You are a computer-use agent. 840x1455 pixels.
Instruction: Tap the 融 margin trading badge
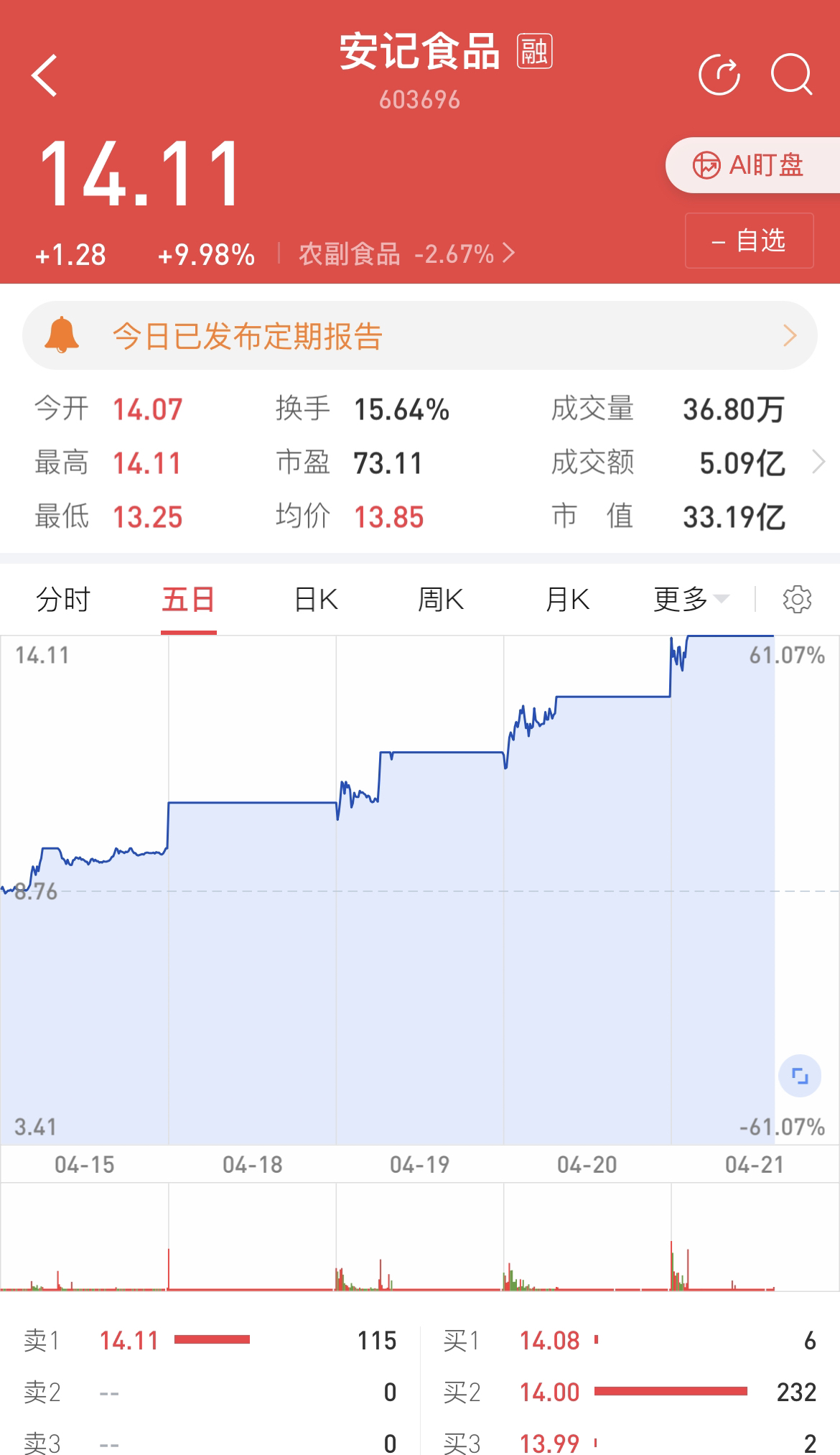tap(534, 52)
